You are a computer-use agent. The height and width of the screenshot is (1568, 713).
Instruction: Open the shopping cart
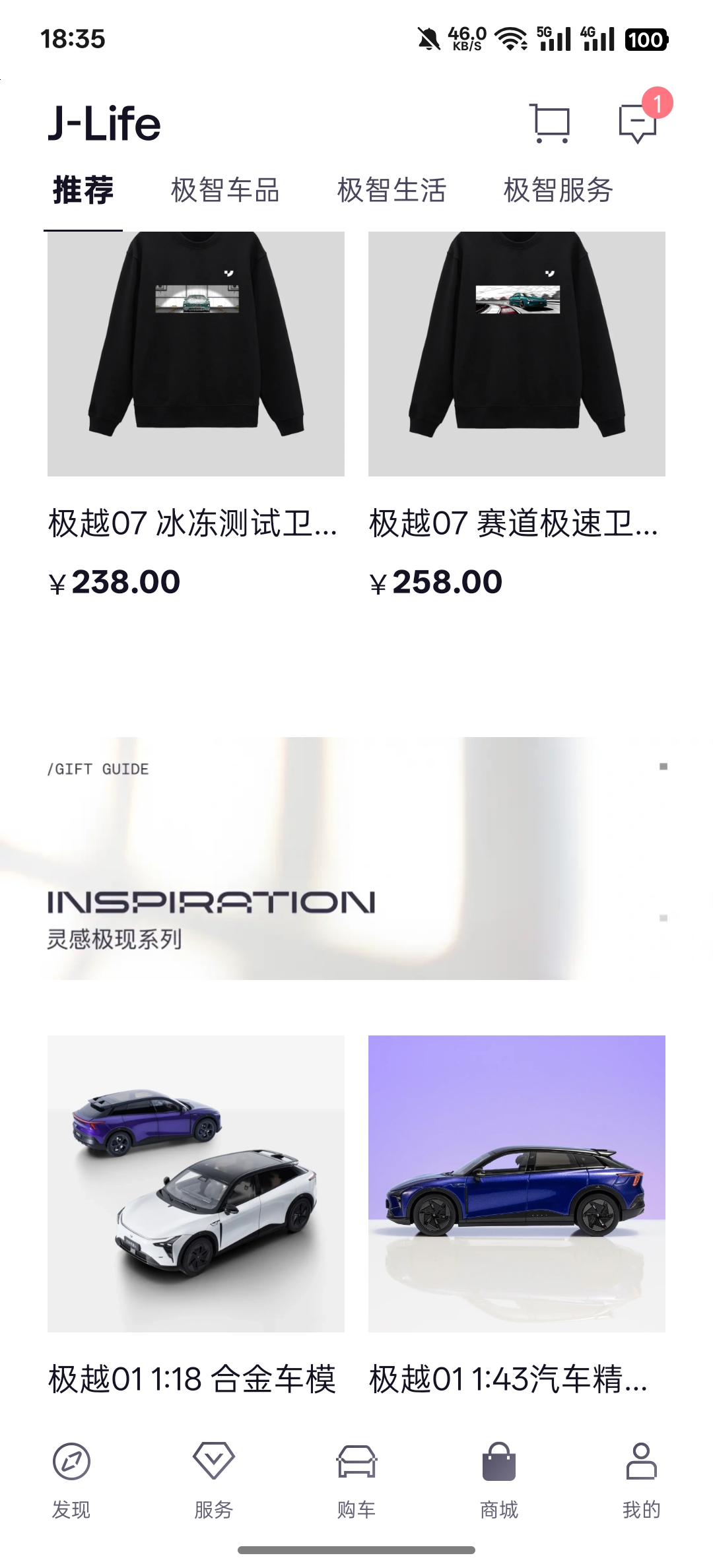click(x=551, y=123)
